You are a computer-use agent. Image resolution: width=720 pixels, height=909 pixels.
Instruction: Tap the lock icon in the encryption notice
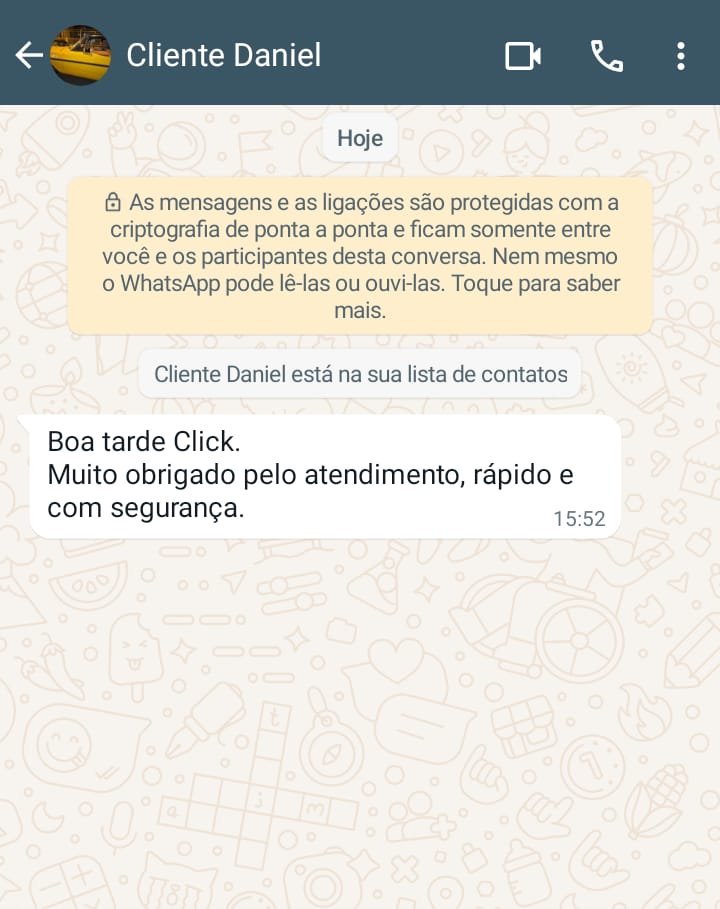pyautogui.click(x=113, y=202)
